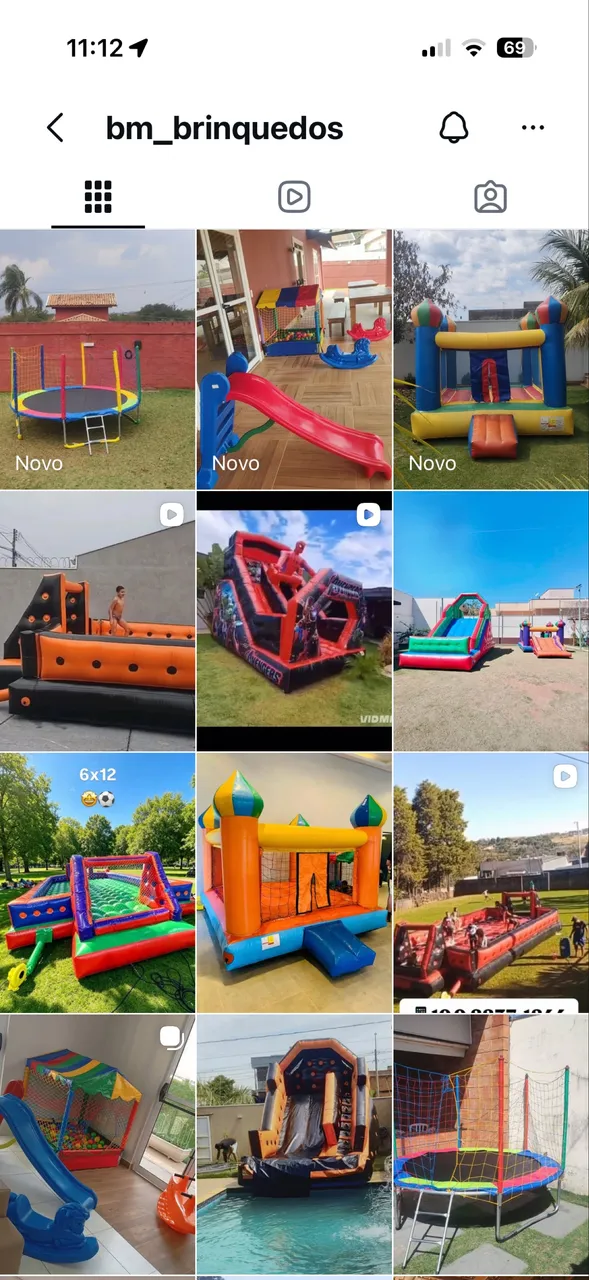589x1280 pixels.
Task: Open the 6x12 inflatable soccer field post
Action: pyautogui.click(x=97, y=883)
